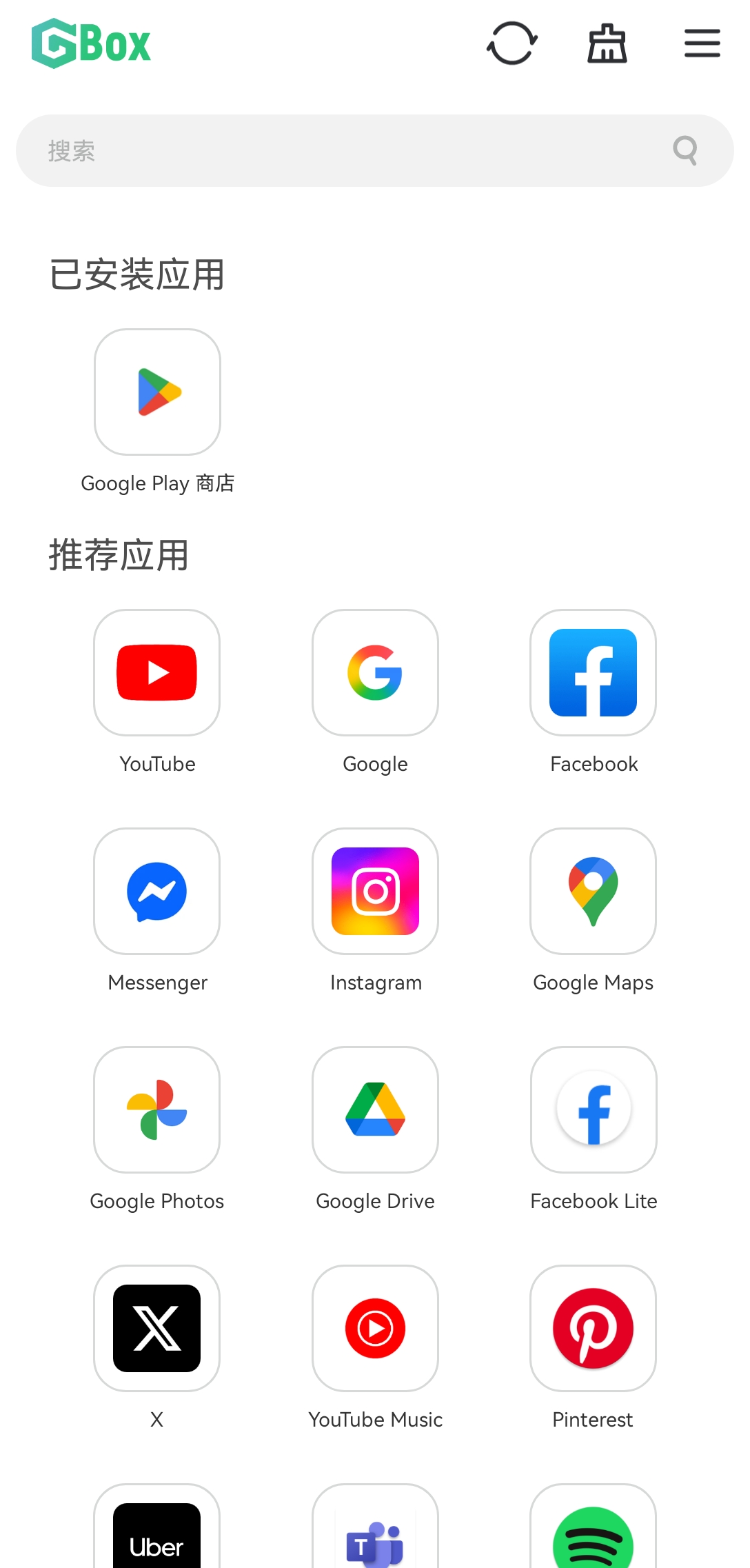Open the hamburger menu
Screen dimensions: 750x1568
pos(702,43)
